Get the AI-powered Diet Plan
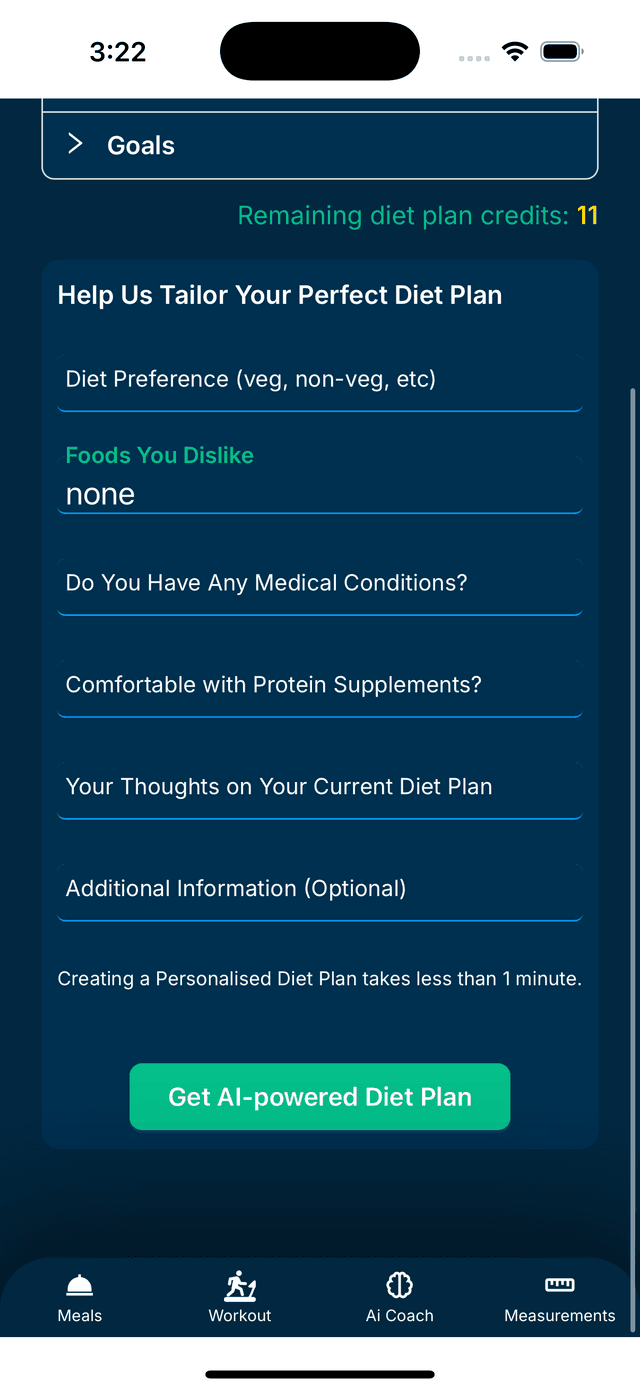The width and height of the screenshot is (640, 1391). (x=319, y=1097)
